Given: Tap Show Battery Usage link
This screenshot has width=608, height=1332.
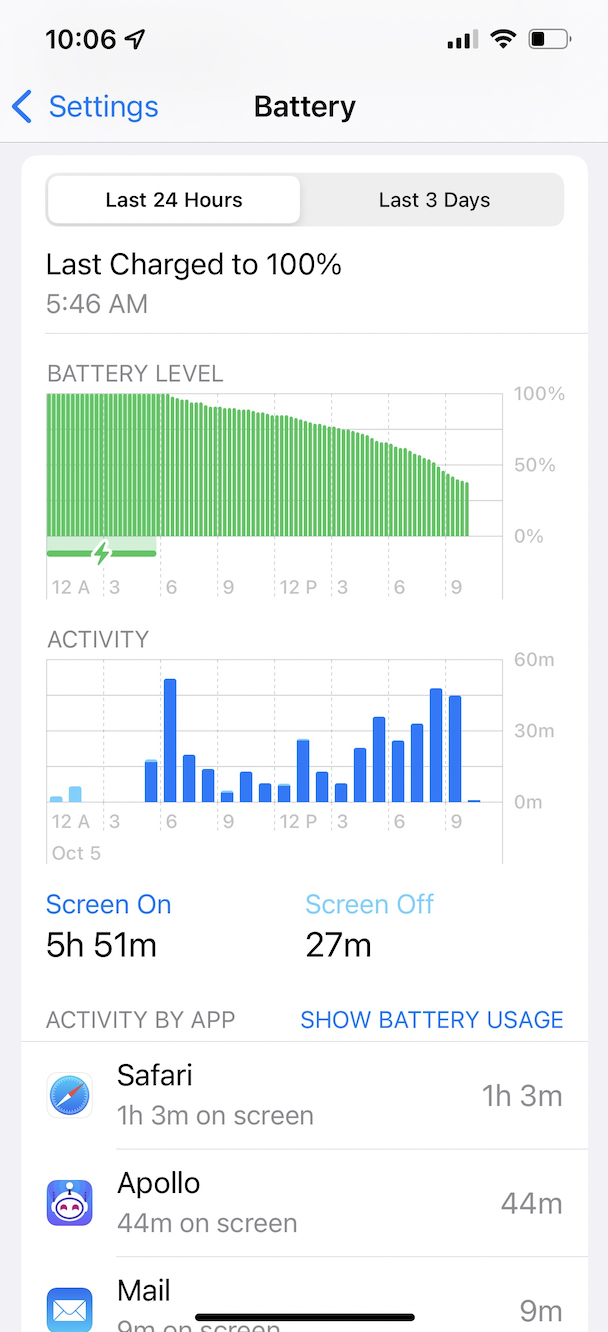Looking at the screenshot, I should (431, 1020).
